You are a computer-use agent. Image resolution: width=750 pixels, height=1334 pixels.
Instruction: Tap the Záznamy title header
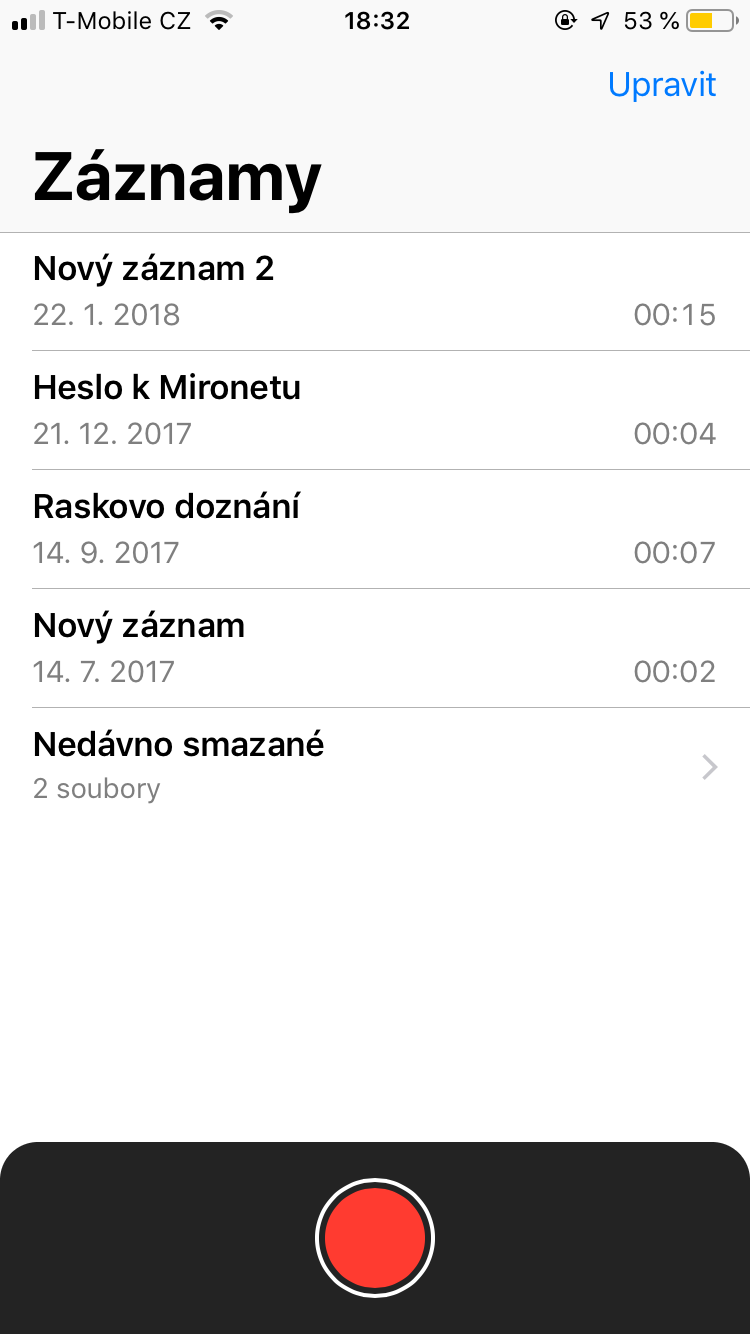pyautogui.click(x=176, y=177)
